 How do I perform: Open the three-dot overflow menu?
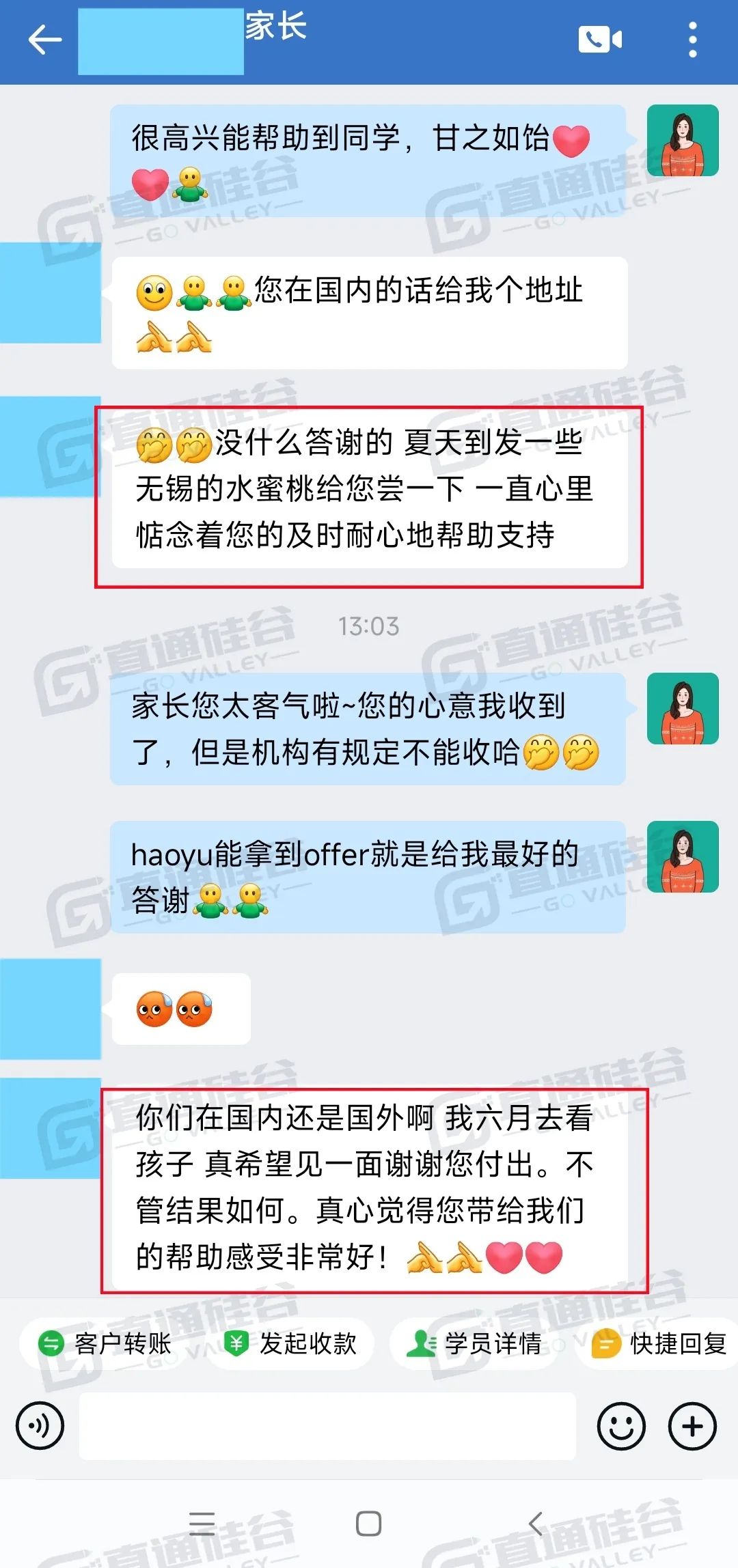[692, 40]
